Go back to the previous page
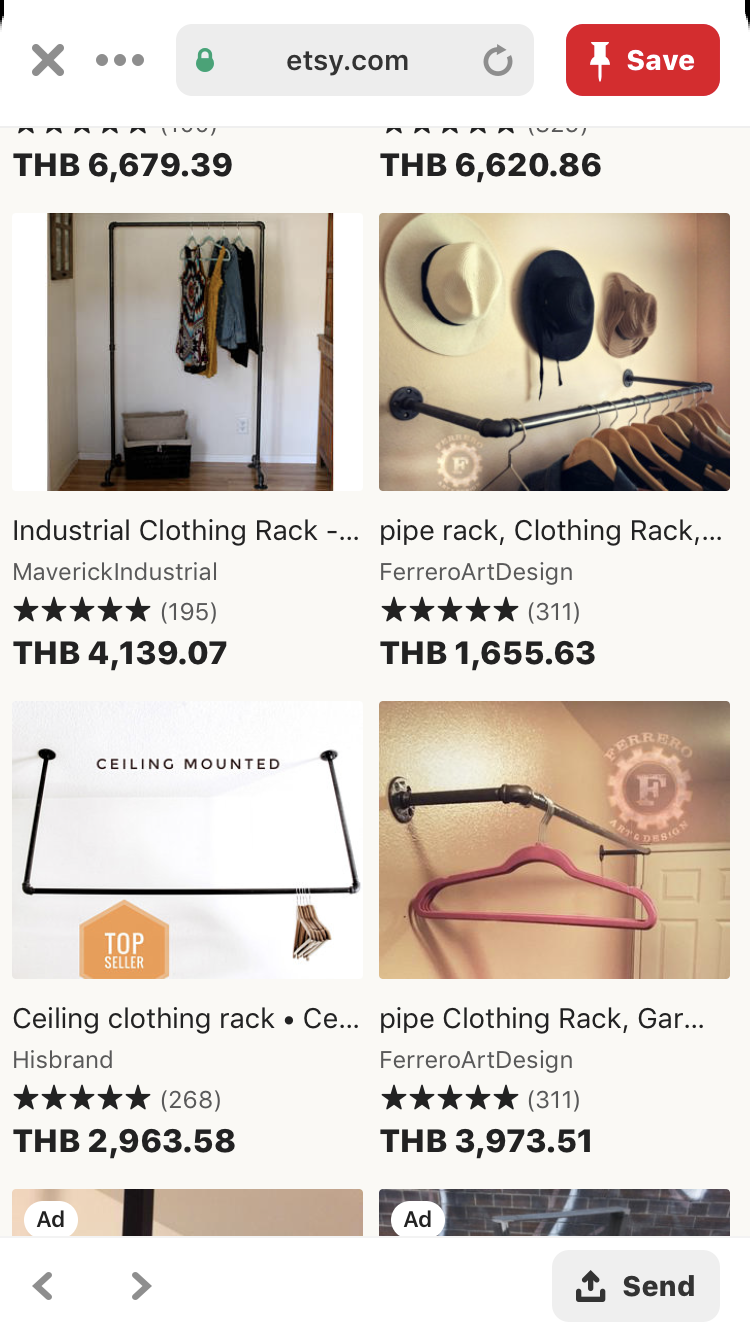This screenshot has height=1334, width=750. pos(43,1285)
